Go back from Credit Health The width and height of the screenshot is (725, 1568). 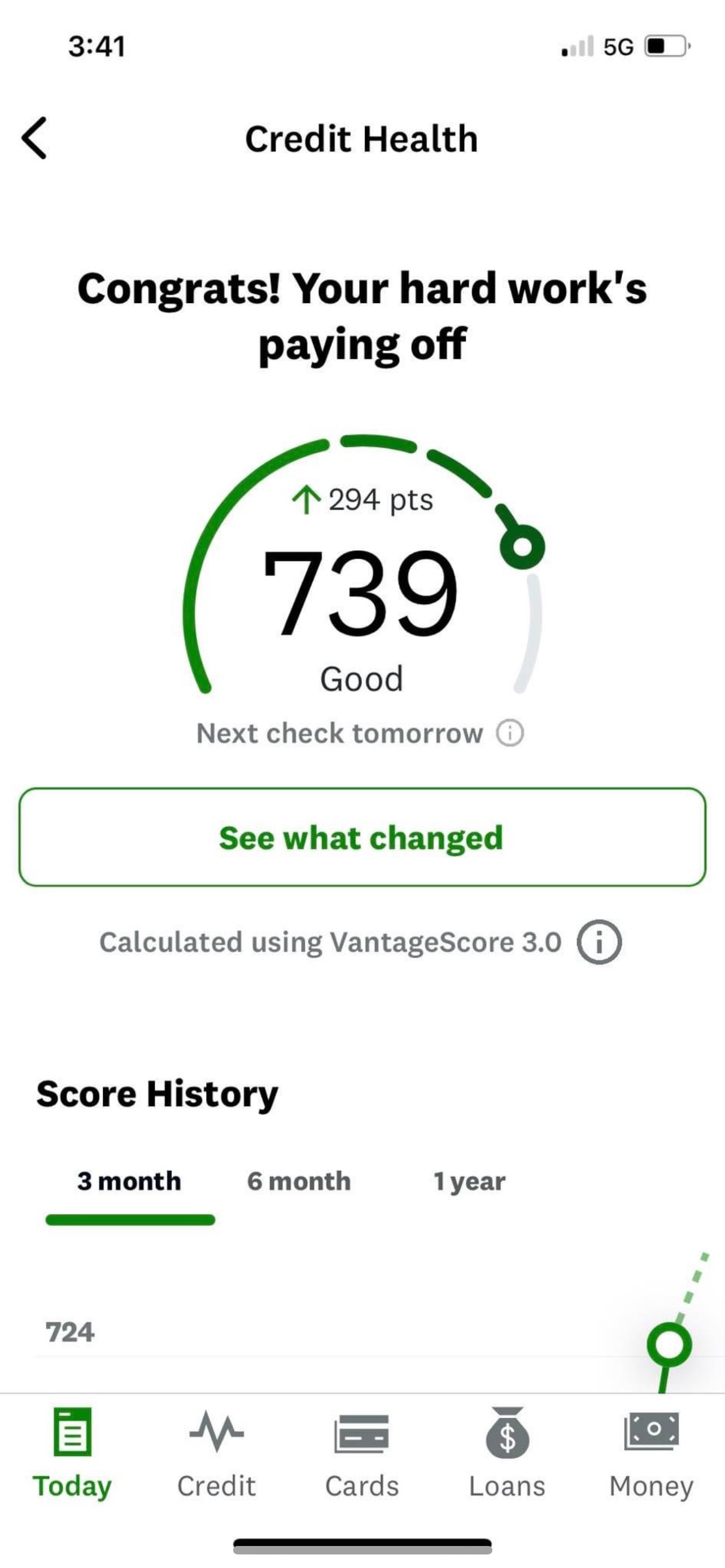34,138
